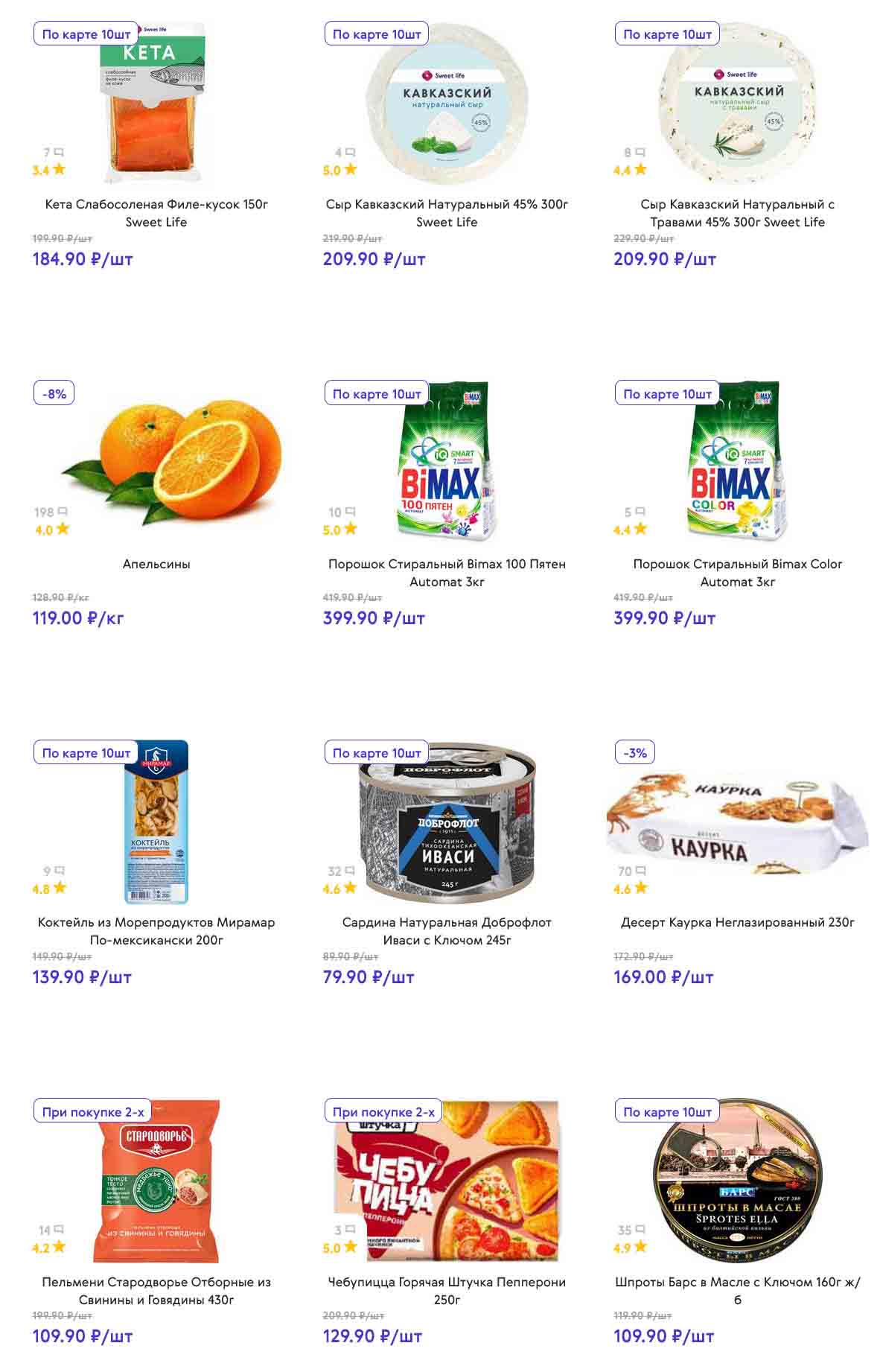880x1372 pixels.
Task: Open Bimax Color Automat 3кг product
Action: coord(737,572)
